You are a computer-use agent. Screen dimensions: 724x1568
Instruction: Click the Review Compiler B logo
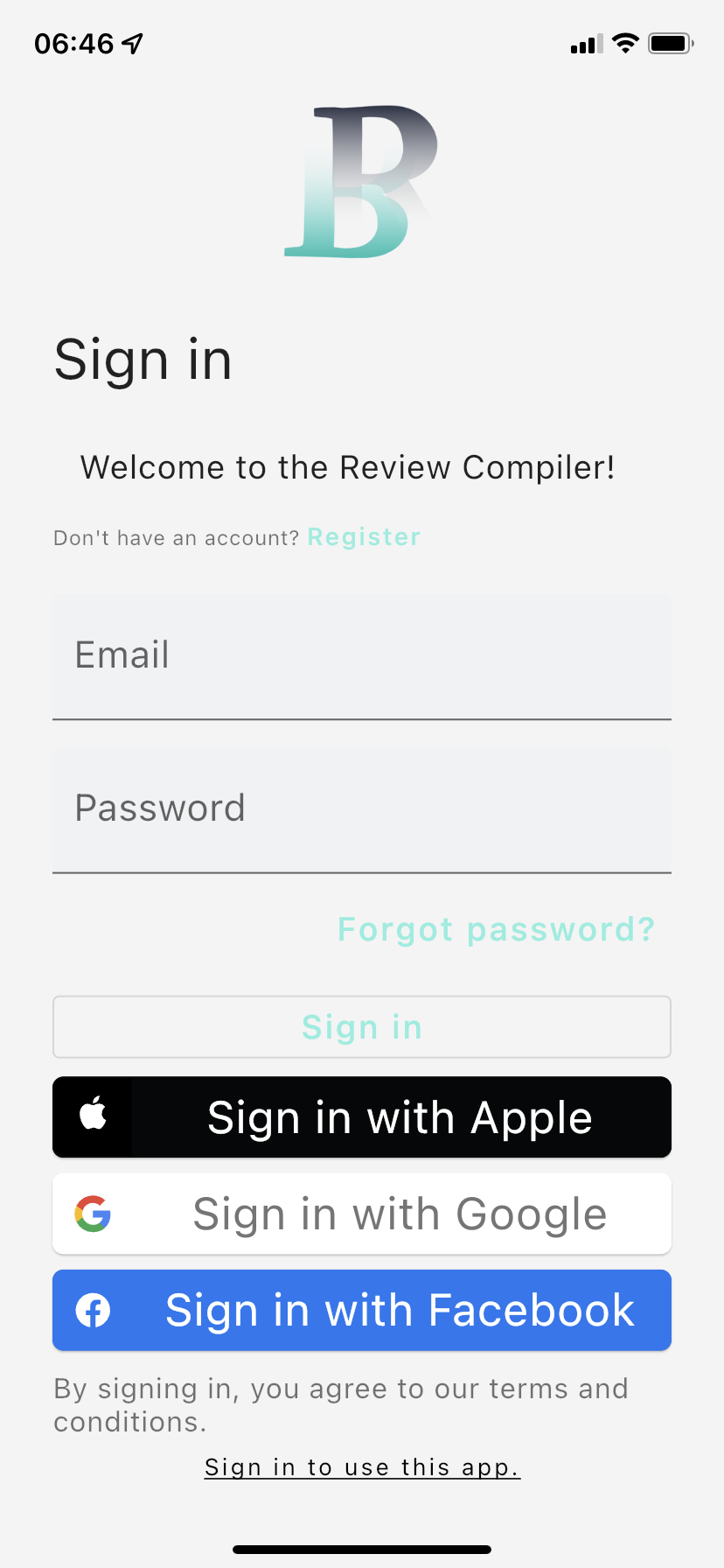[362, 179]
